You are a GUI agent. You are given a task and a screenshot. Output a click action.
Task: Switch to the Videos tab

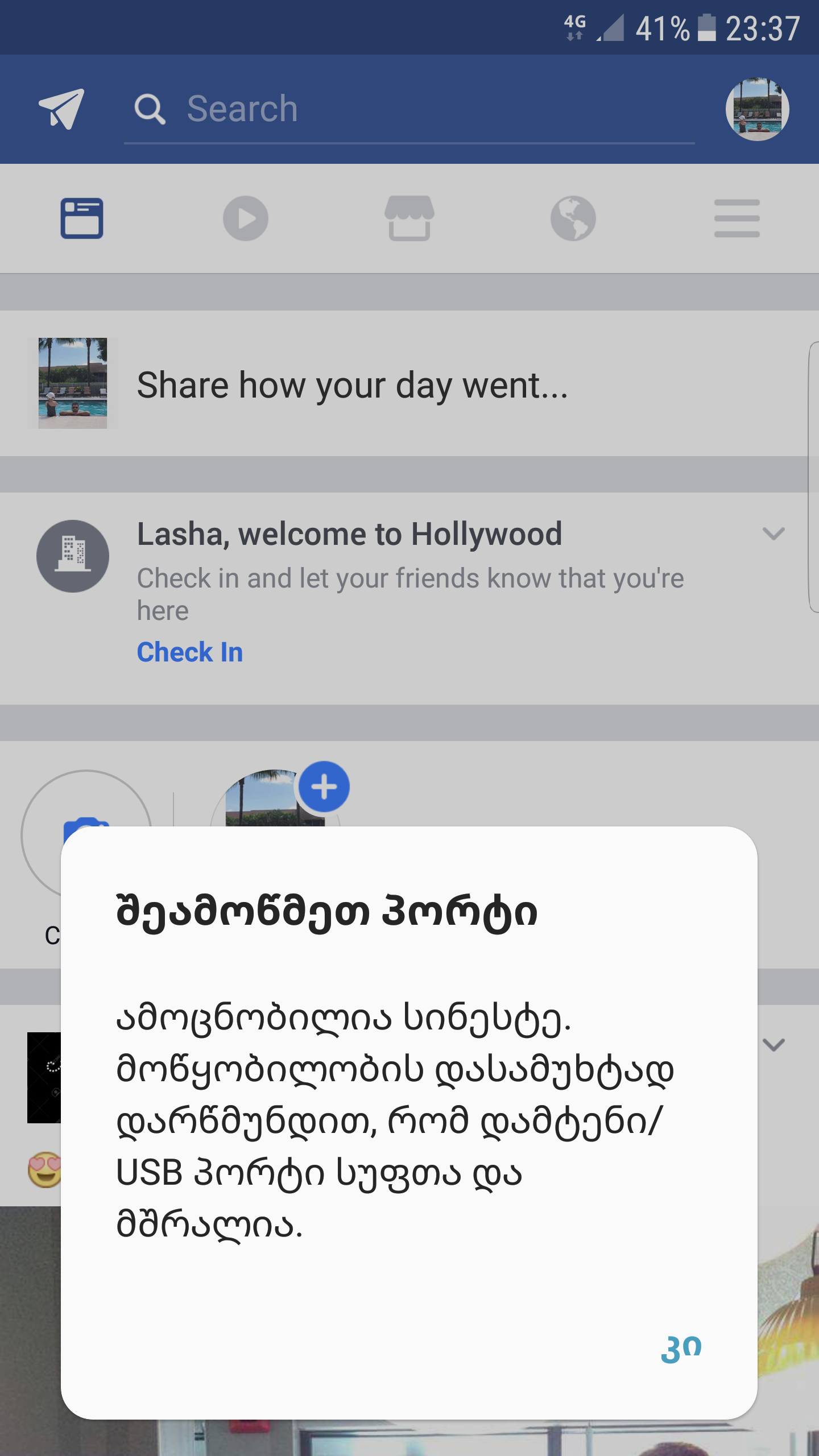pos(246,218)
